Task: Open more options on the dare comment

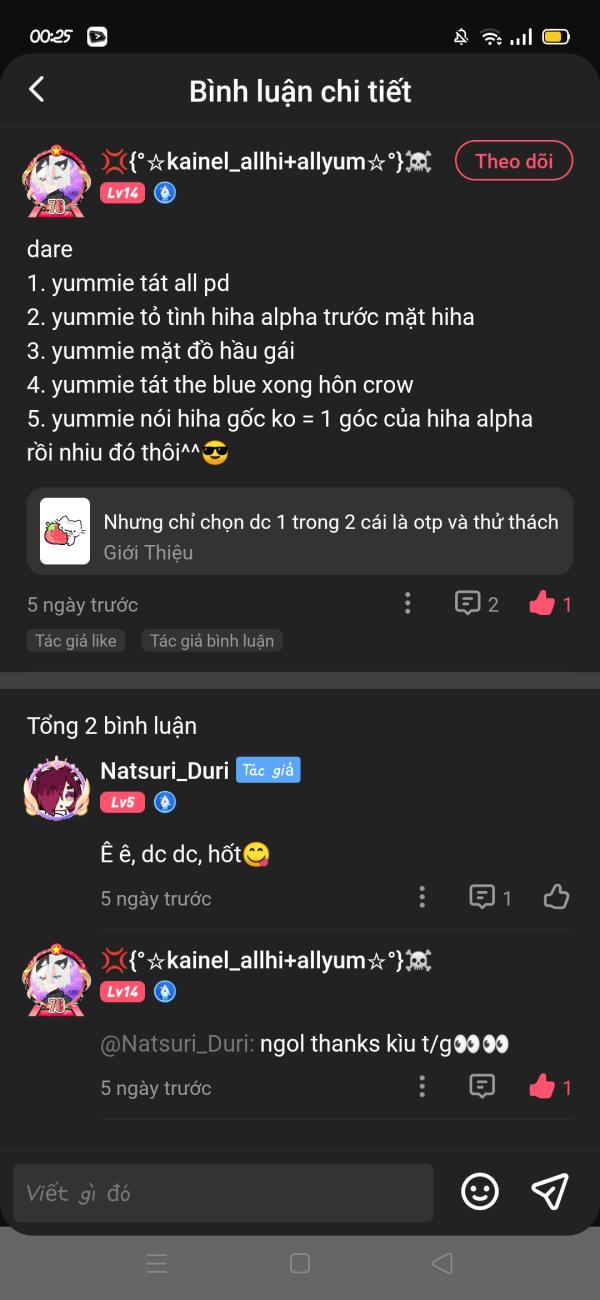Action: 407,603
